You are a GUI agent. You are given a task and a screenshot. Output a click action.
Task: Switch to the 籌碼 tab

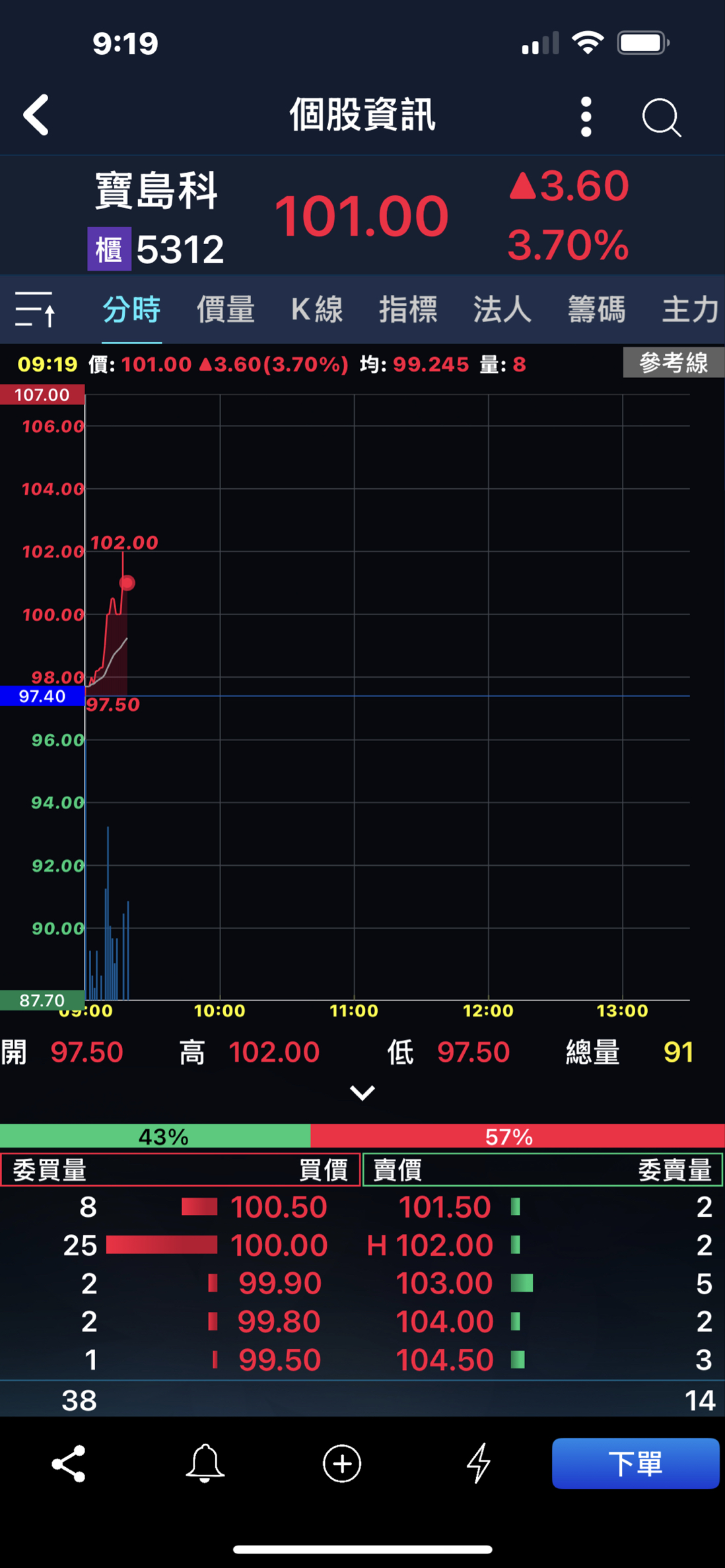pos(596,310)
